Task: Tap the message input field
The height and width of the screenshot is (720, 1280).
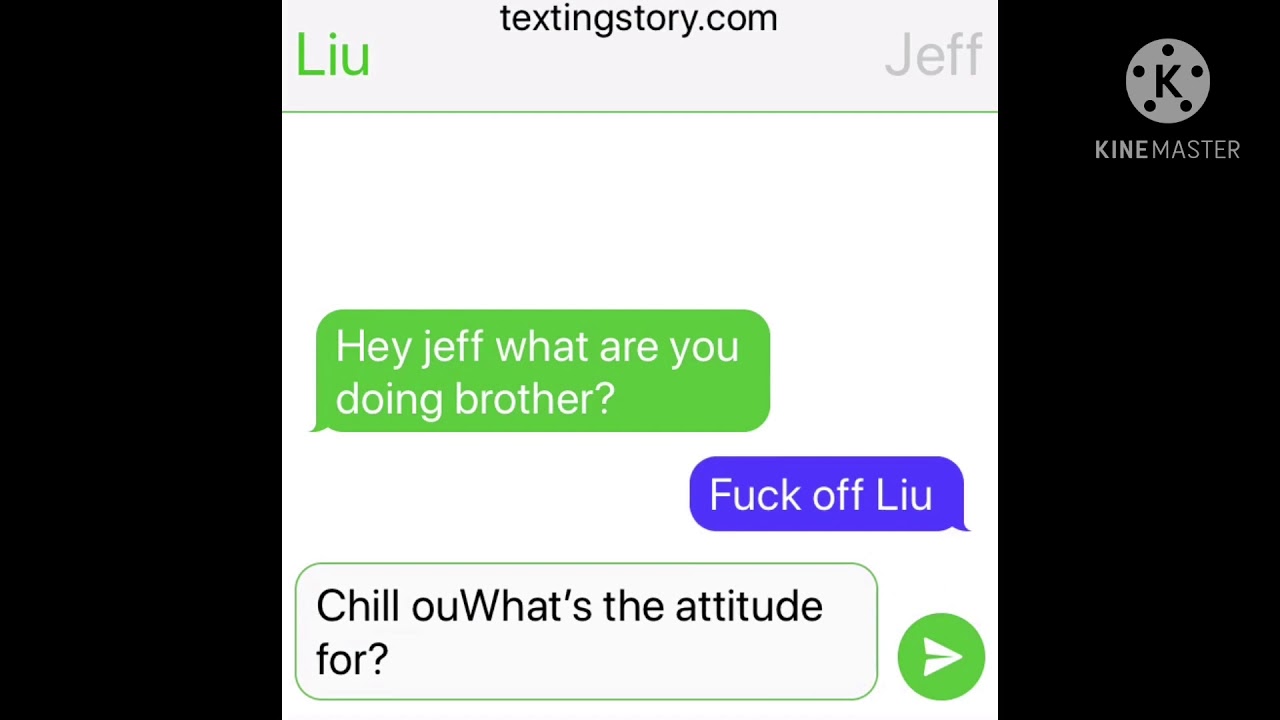Action: click(x=585, y=631)
